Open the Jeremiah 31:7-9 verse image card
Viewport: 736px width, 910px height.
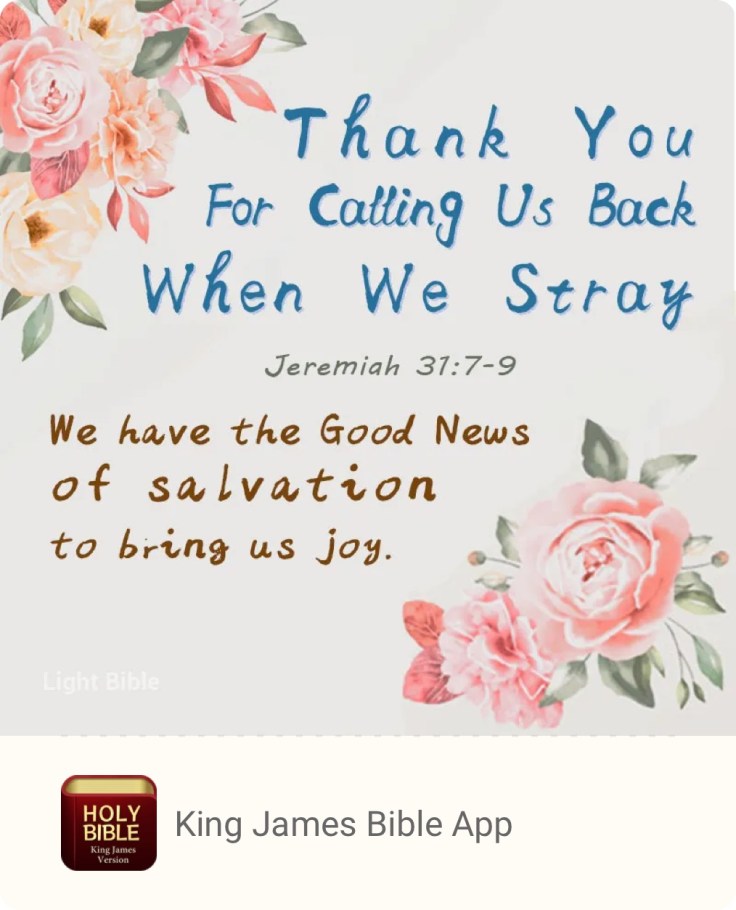click(368, 366)
